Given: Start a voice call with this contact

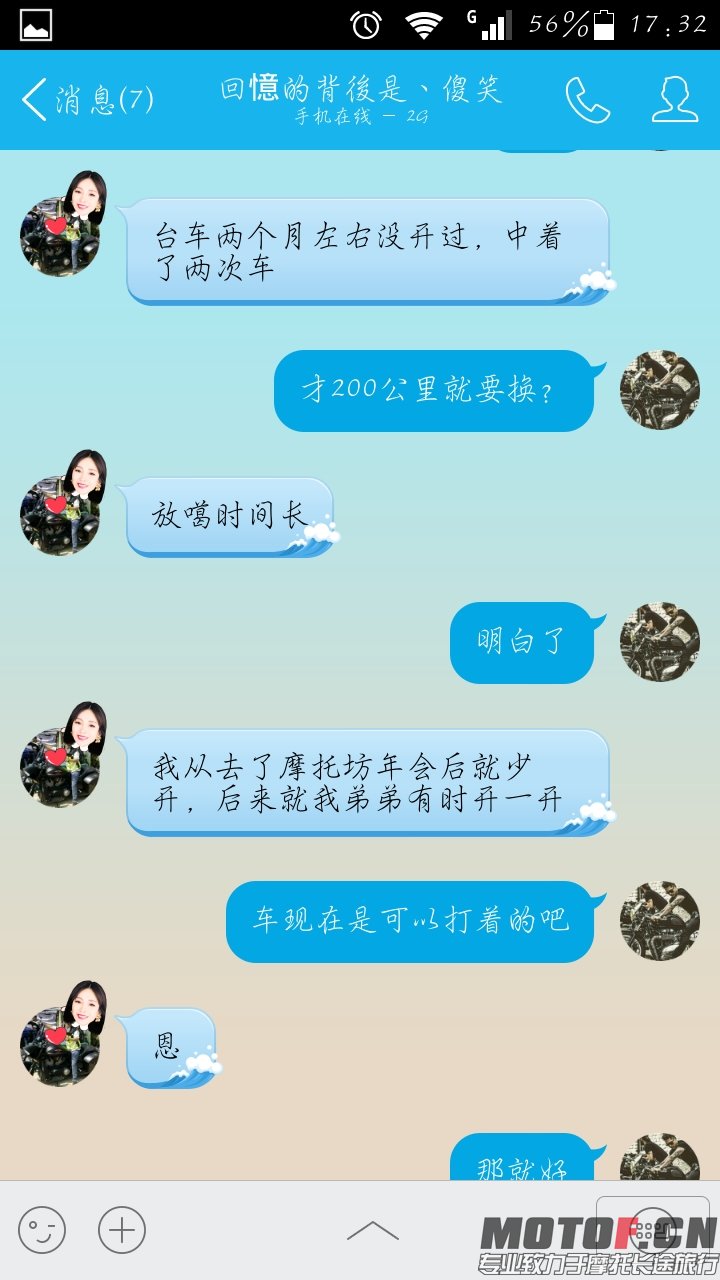Looking at the screenshot, I should pyautogui.click(x=587, y=100).
